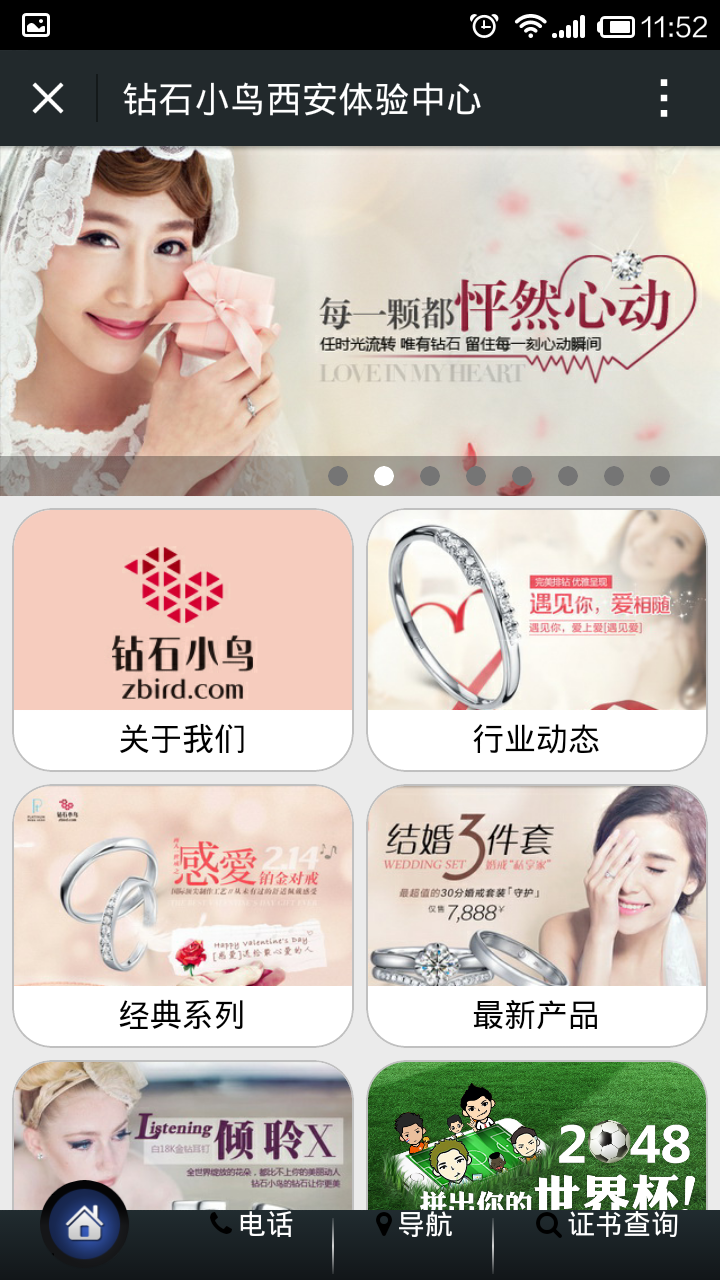Open 导航 for directions
The image size is (720, 1280).
click(x=414, y=1225)
